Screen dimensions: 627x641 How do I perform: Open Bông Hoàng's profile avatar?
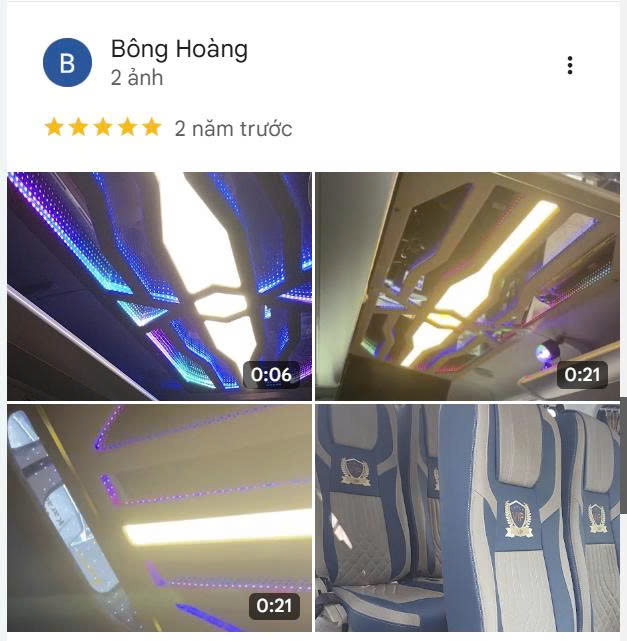(x=67, y=63)
